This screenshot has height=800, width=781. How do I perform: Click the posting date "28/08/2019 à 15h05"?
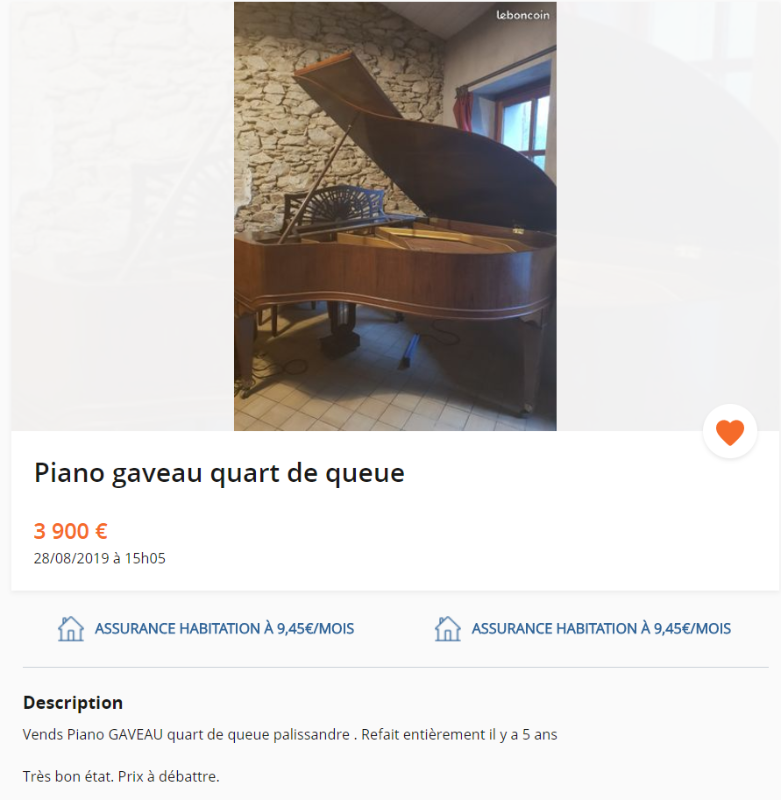tap(100, 559)
